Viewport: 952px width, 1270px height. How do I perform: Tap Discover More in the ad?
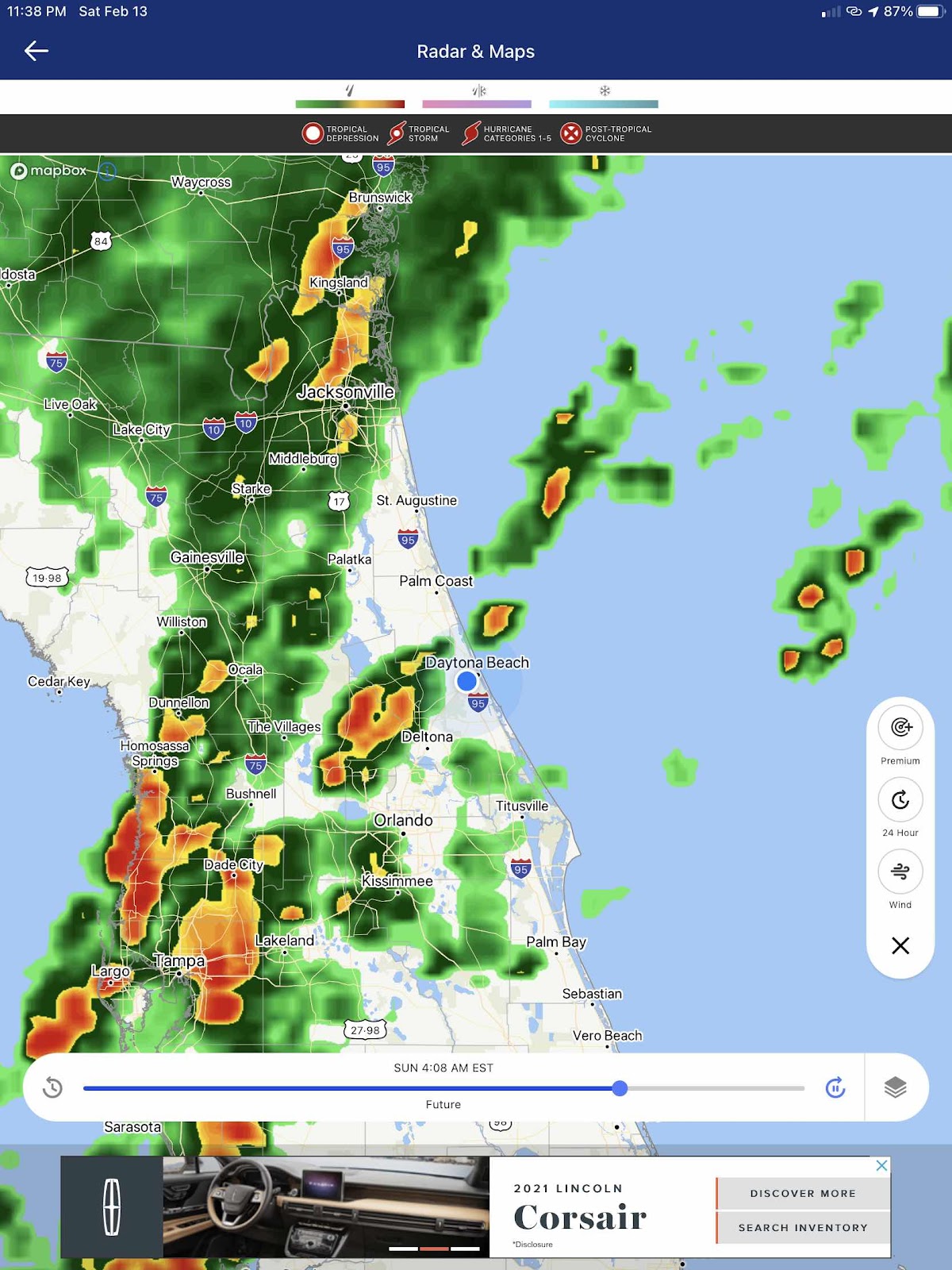(803, 1193)
